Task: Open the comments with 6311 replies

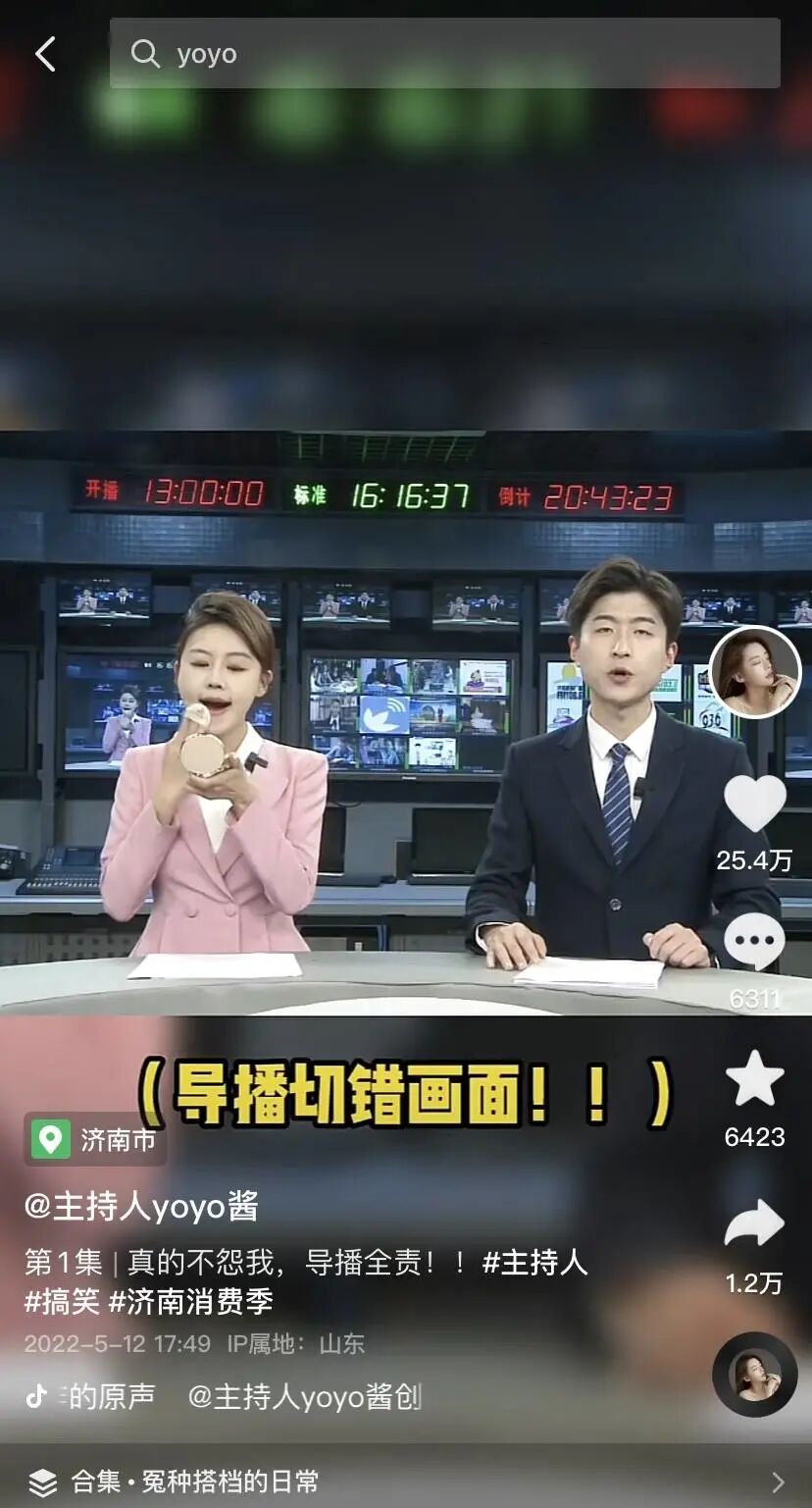Action: point(754,943)
